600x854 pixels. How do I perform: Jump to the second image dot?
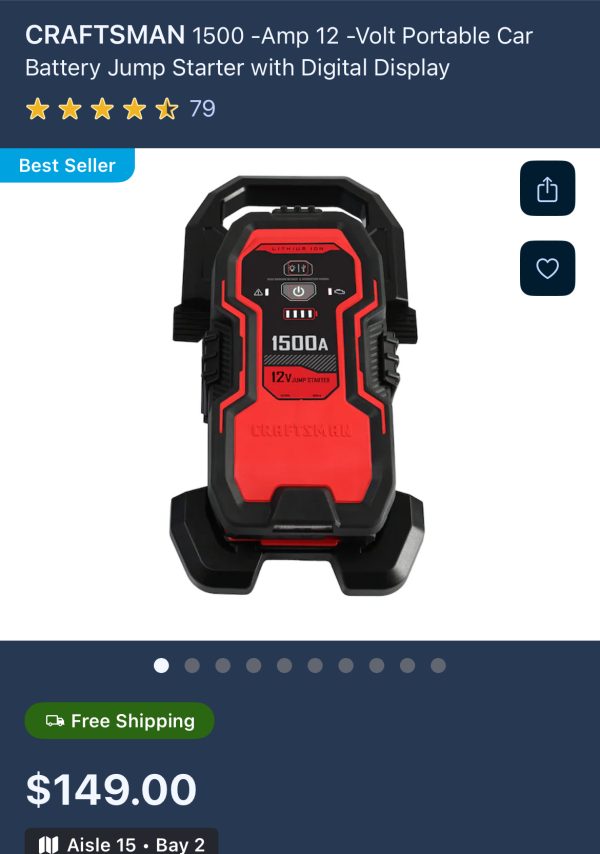(192, 665)
